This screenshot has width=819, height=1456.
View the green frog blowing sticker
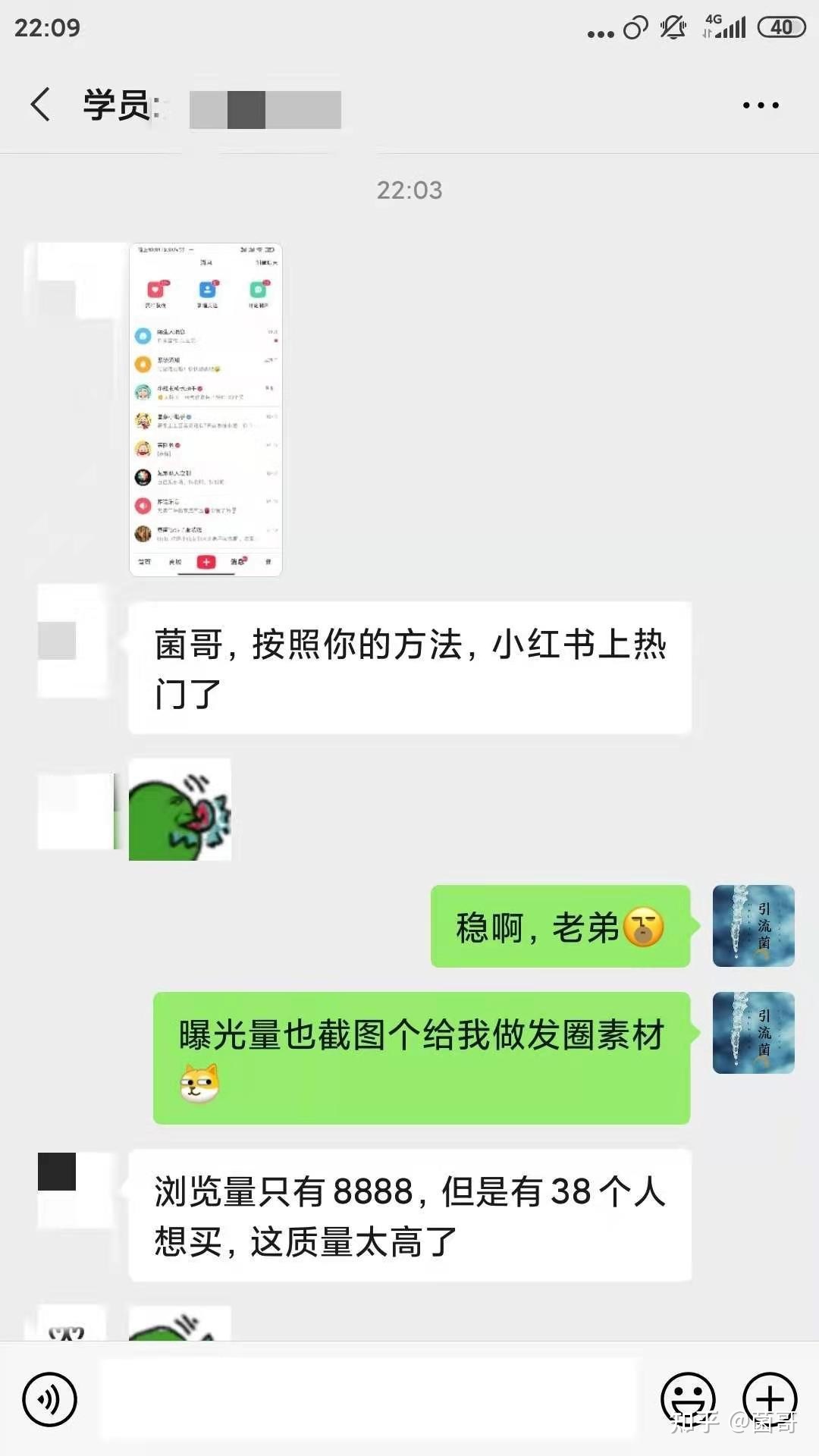pos(180,810)
